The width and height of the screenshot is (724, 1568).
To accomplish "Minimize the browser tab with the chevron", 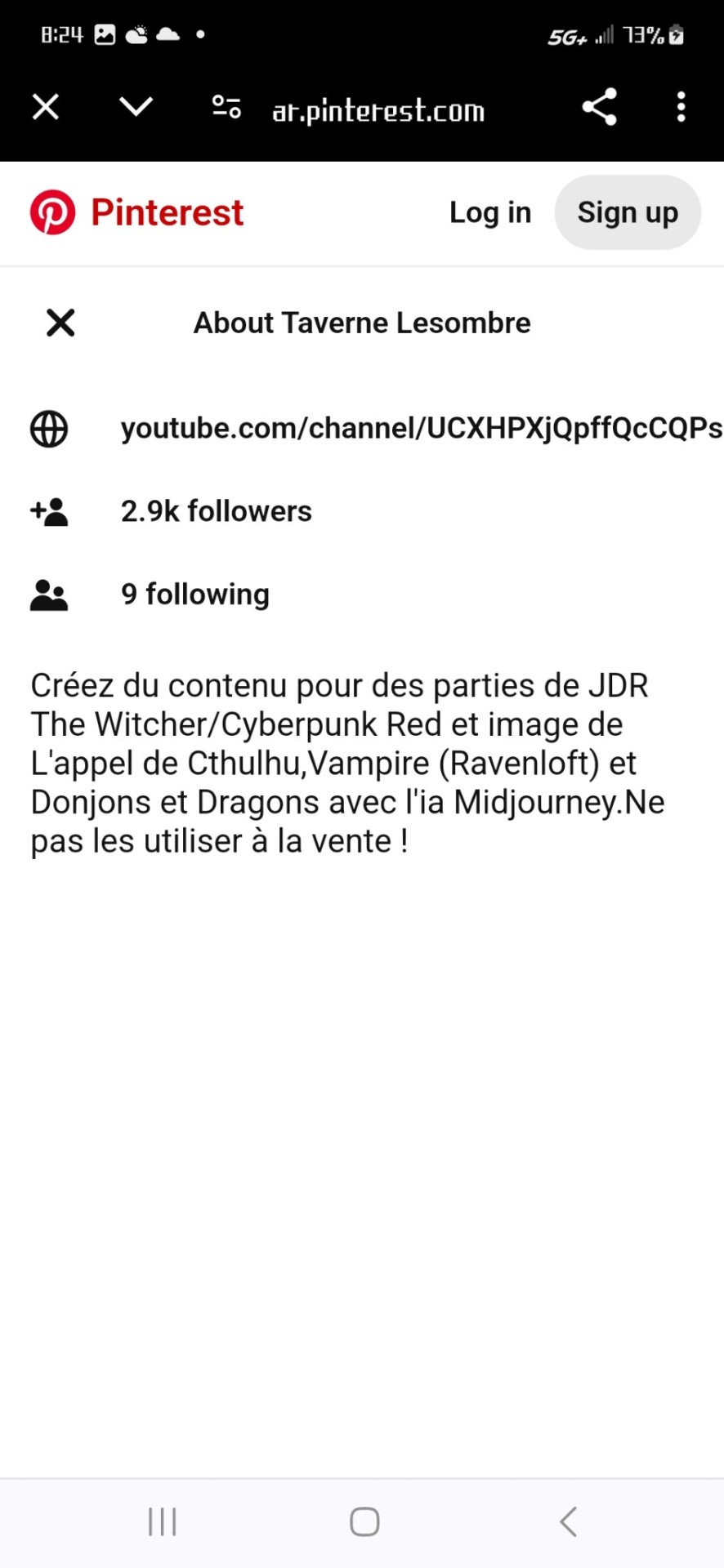I will tap(136, 107).
